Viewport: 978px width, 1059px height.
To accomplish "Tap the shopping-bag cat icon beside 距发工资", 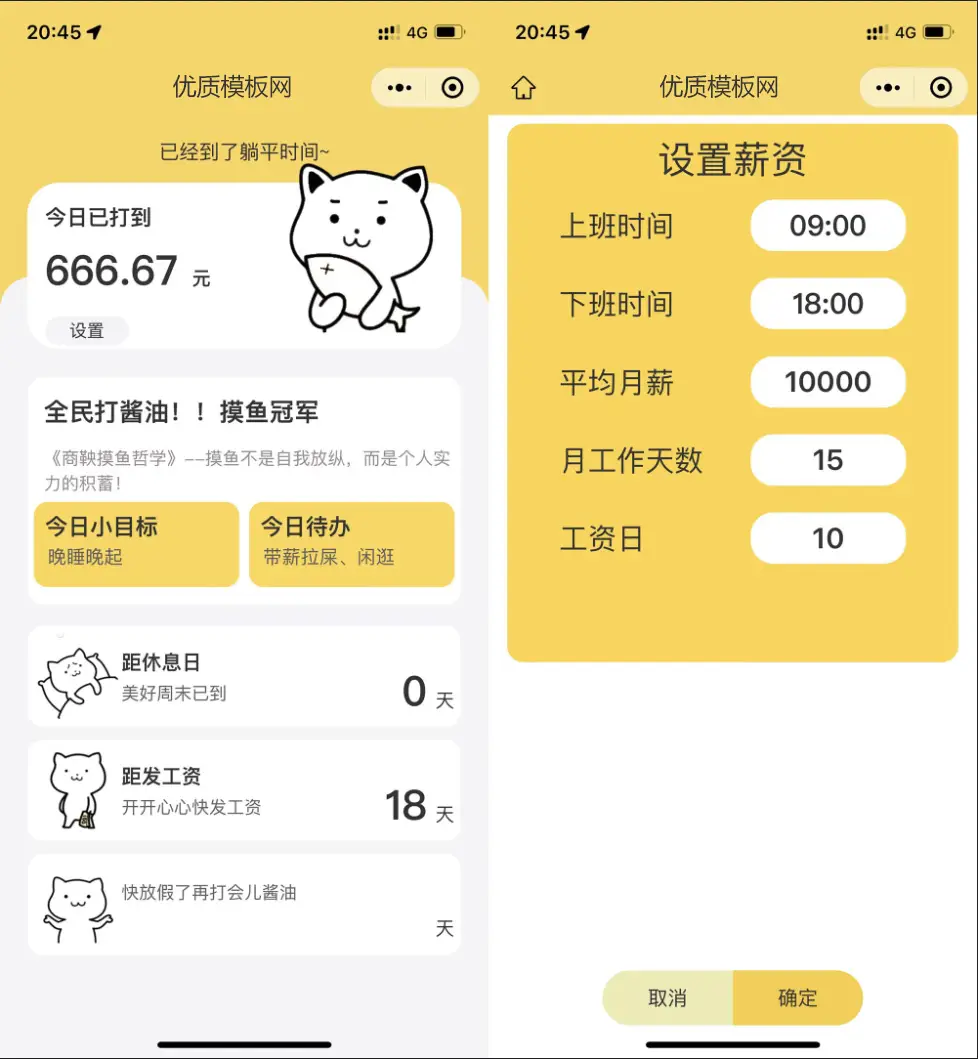I will pyautogui.click(x=75, y=790).
